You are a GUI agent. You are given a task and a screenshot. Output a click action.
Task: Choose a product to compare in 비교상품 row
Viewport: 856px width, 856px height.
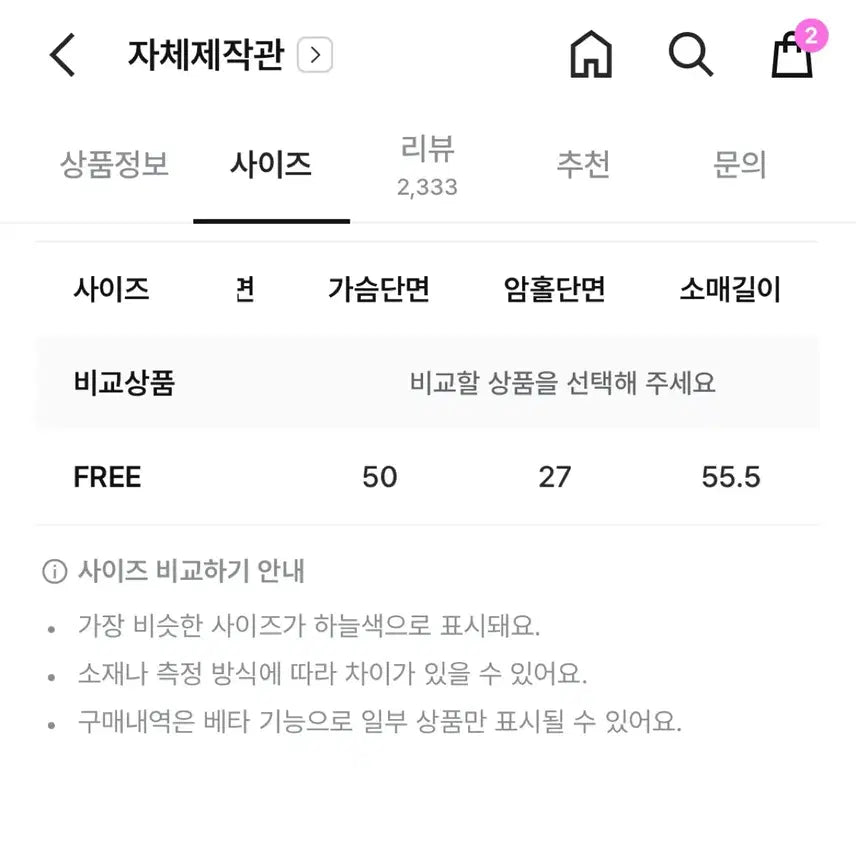pos(562,383)
